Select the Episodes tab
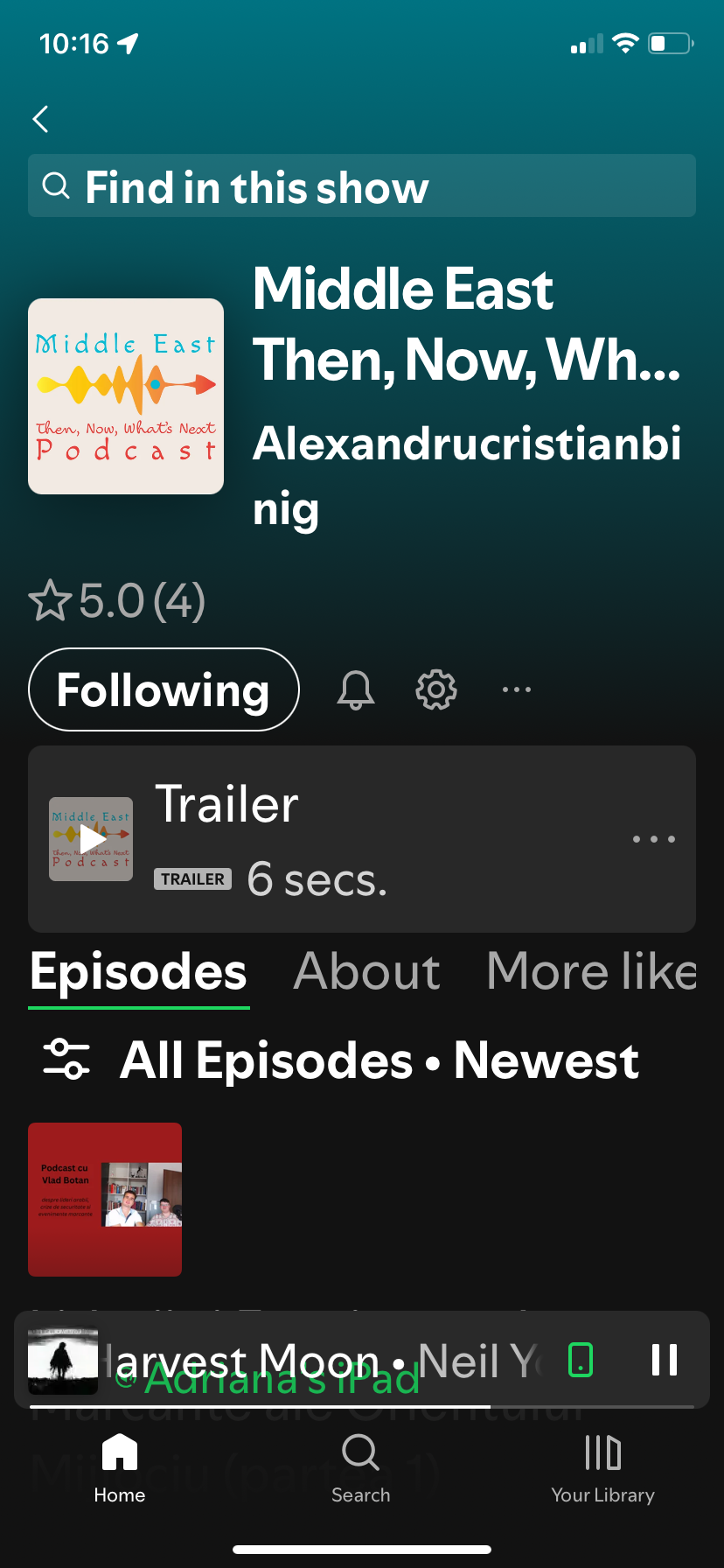The width and height of the screenshot is (724, 1568). pos(138,972)
